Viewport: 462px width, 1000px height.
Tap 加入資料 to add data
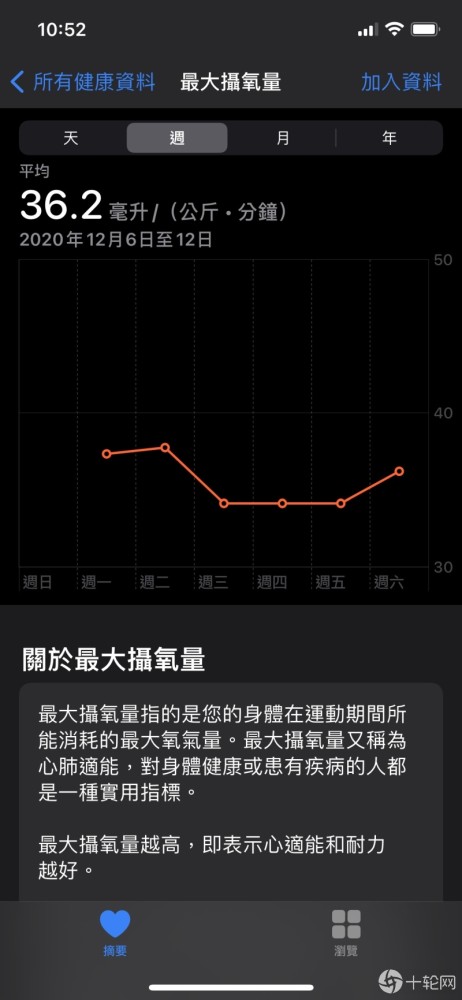click(401, 82)
